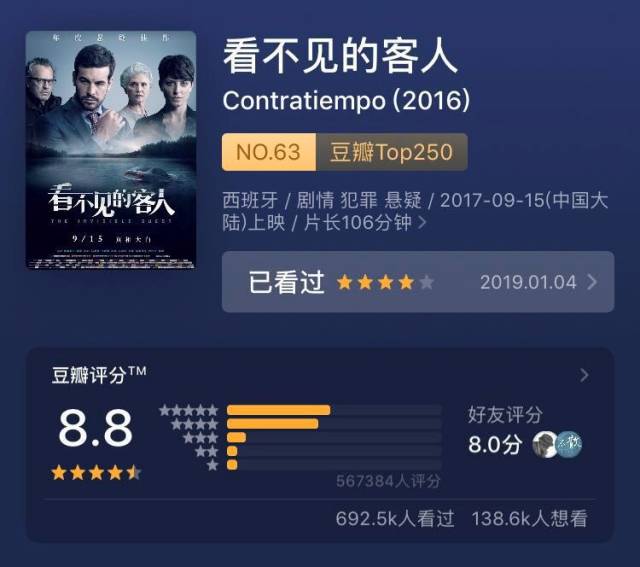
Task: Open the 豆瓣评分 details chevron
Action: tap(585, 376)
